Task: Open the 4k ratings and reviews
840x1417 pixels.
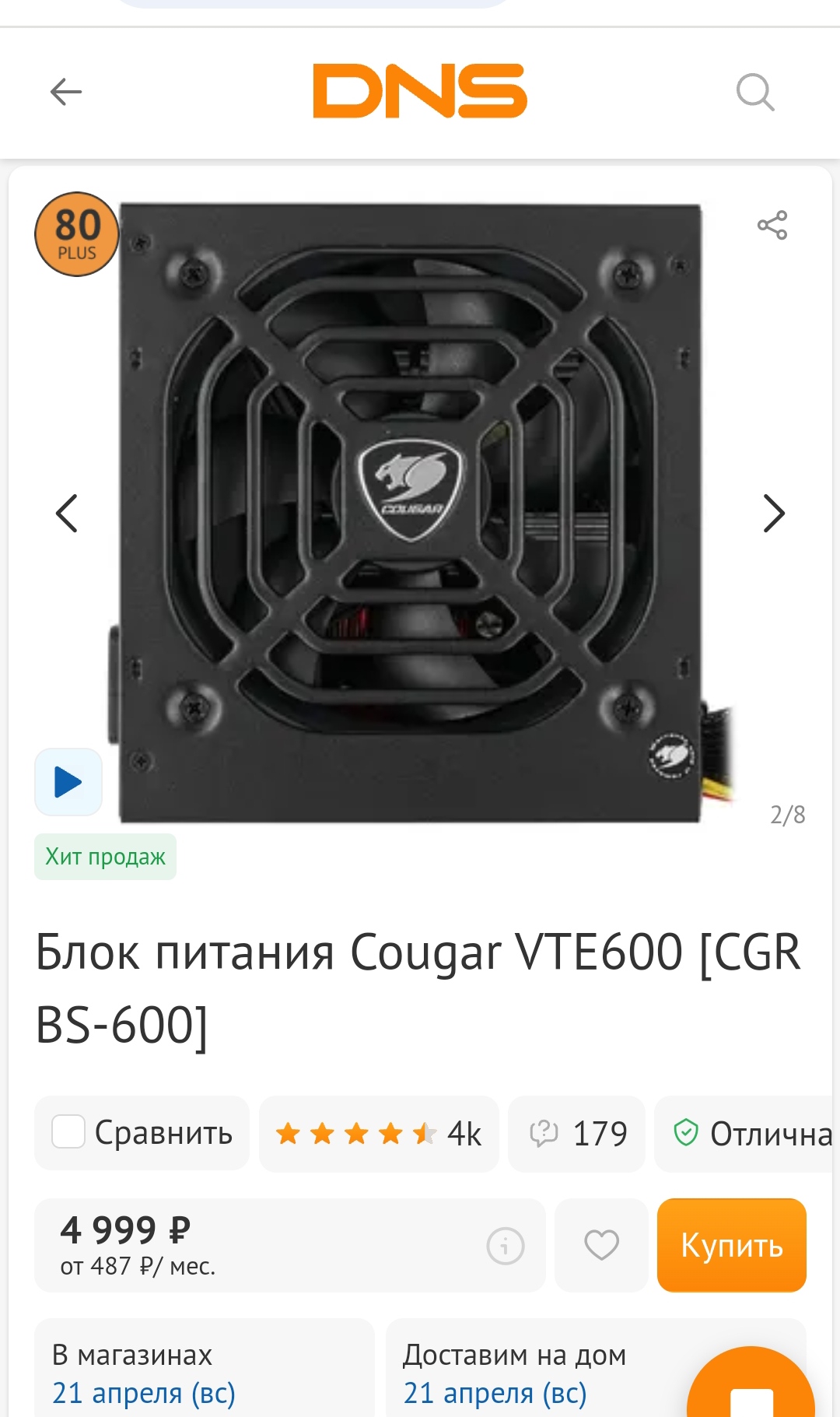Action: [x=379, y=1134]
